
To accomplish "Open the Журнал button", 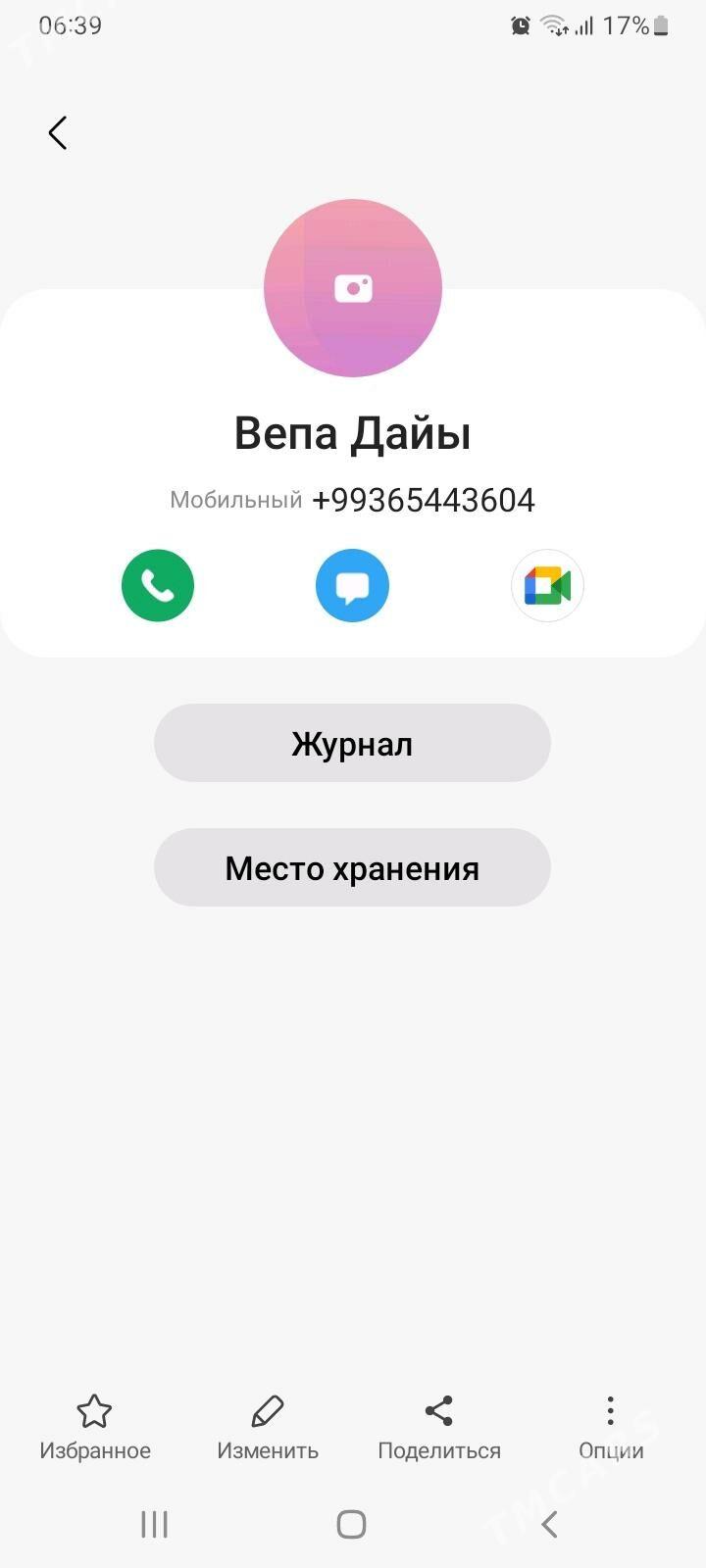I will 352,743.
